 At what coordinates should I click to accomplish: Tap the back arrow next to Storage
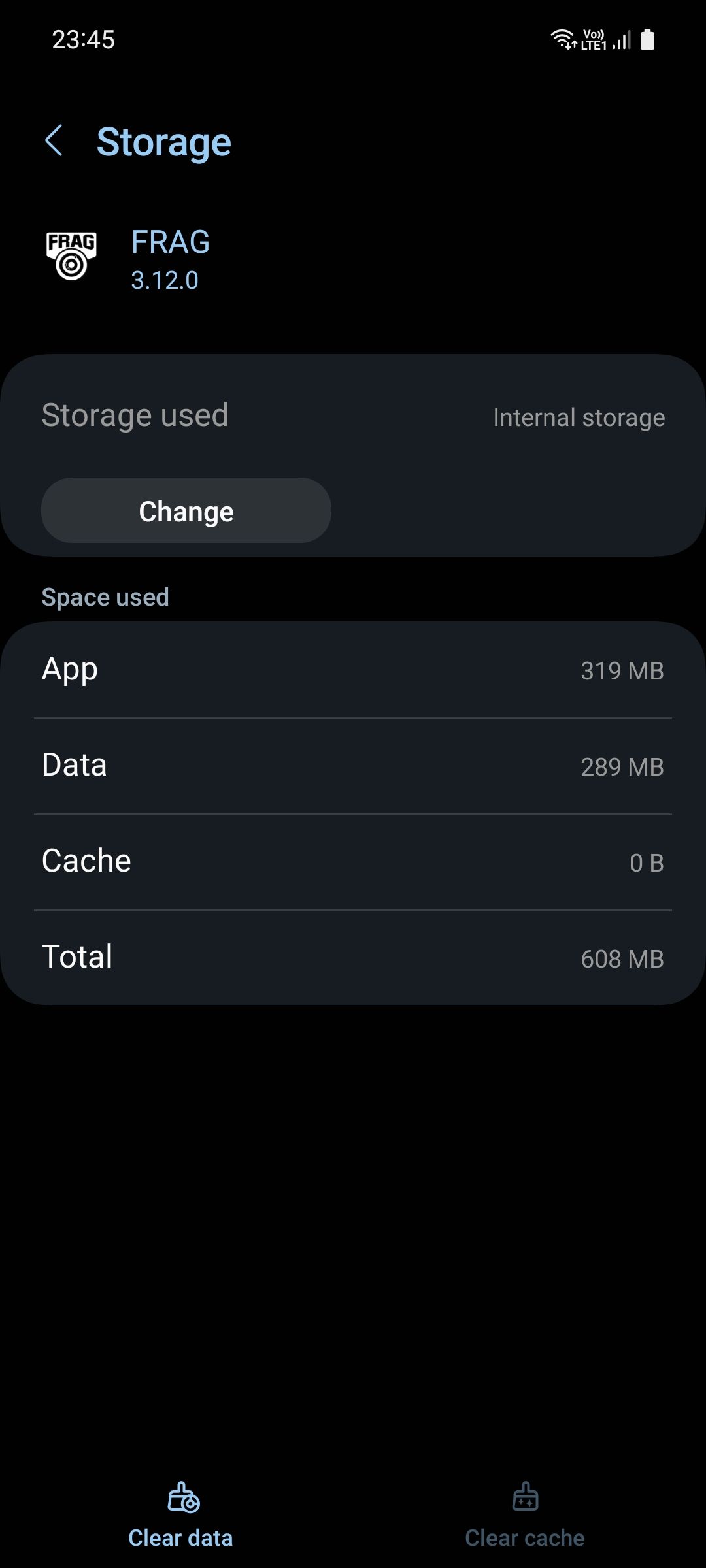click(55, 141)
